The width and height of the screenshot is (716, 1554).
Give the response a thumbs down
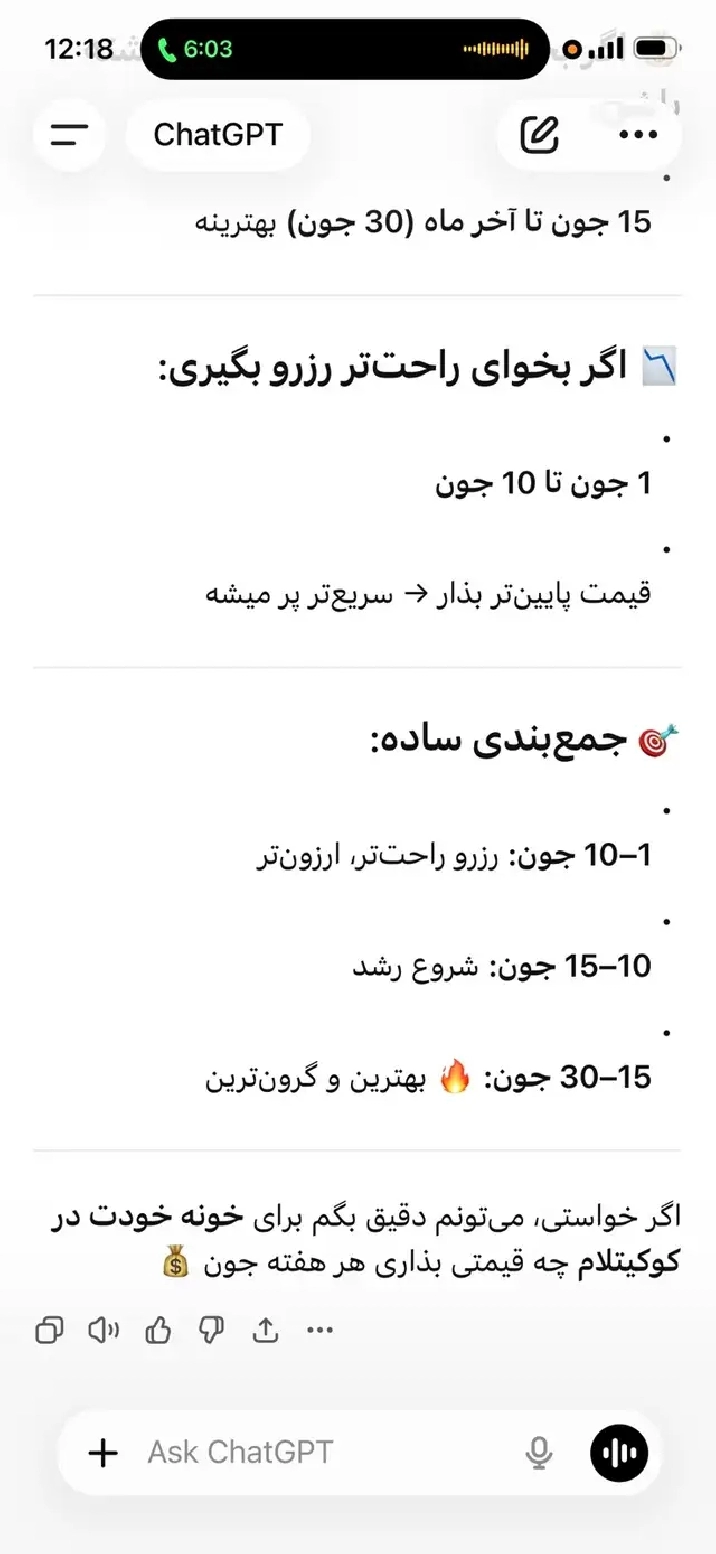point(211,1330)
